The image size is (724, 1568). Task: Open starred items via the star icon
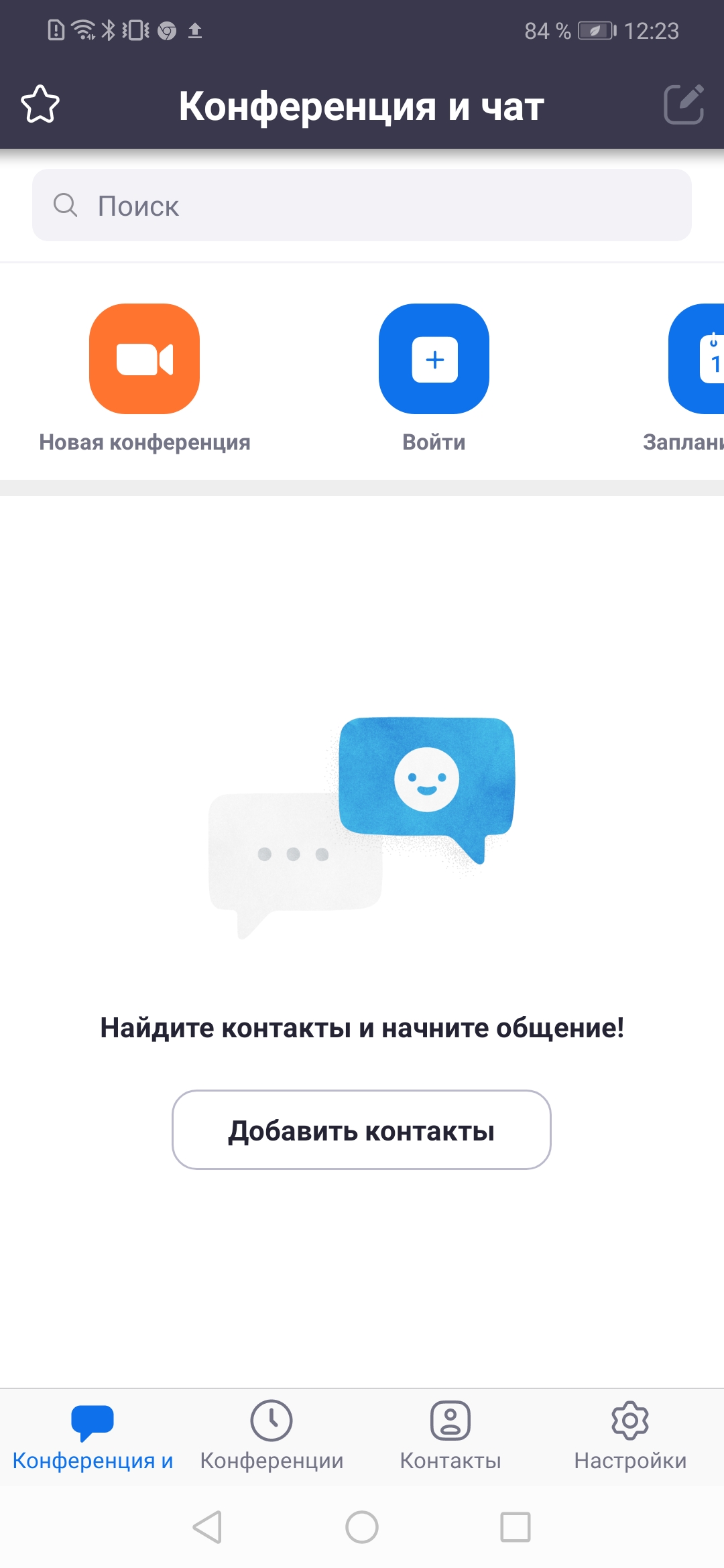click(40, 105)
